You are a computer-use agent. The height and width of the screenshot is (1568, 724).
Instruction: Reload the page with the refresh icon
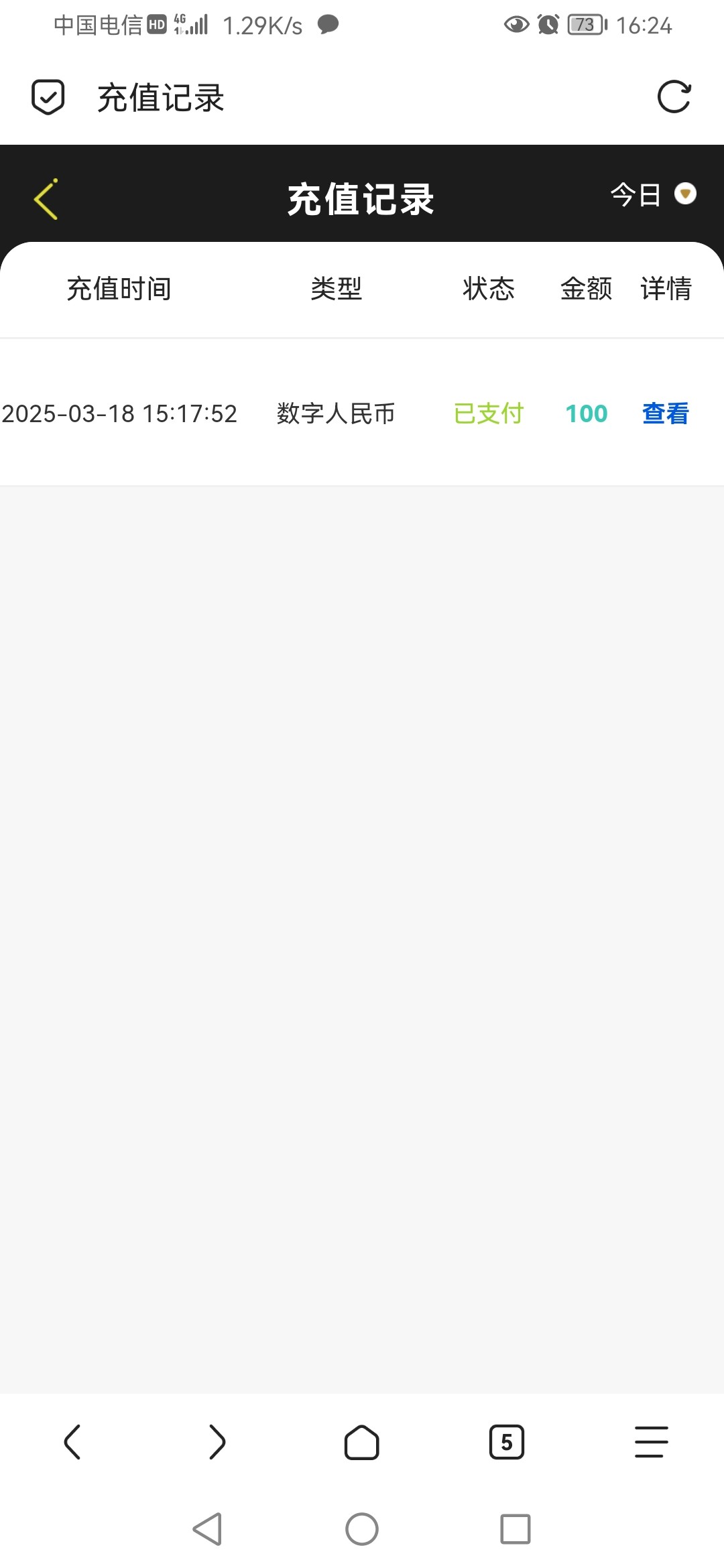click(x=674, y=97)
